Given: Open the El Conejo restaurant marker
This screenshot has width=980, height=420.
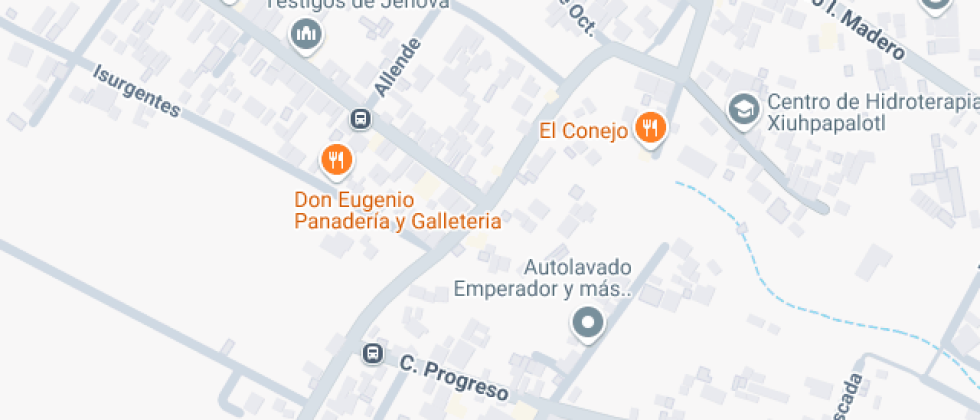Looking at the screenshot, I should click(652, 128).
